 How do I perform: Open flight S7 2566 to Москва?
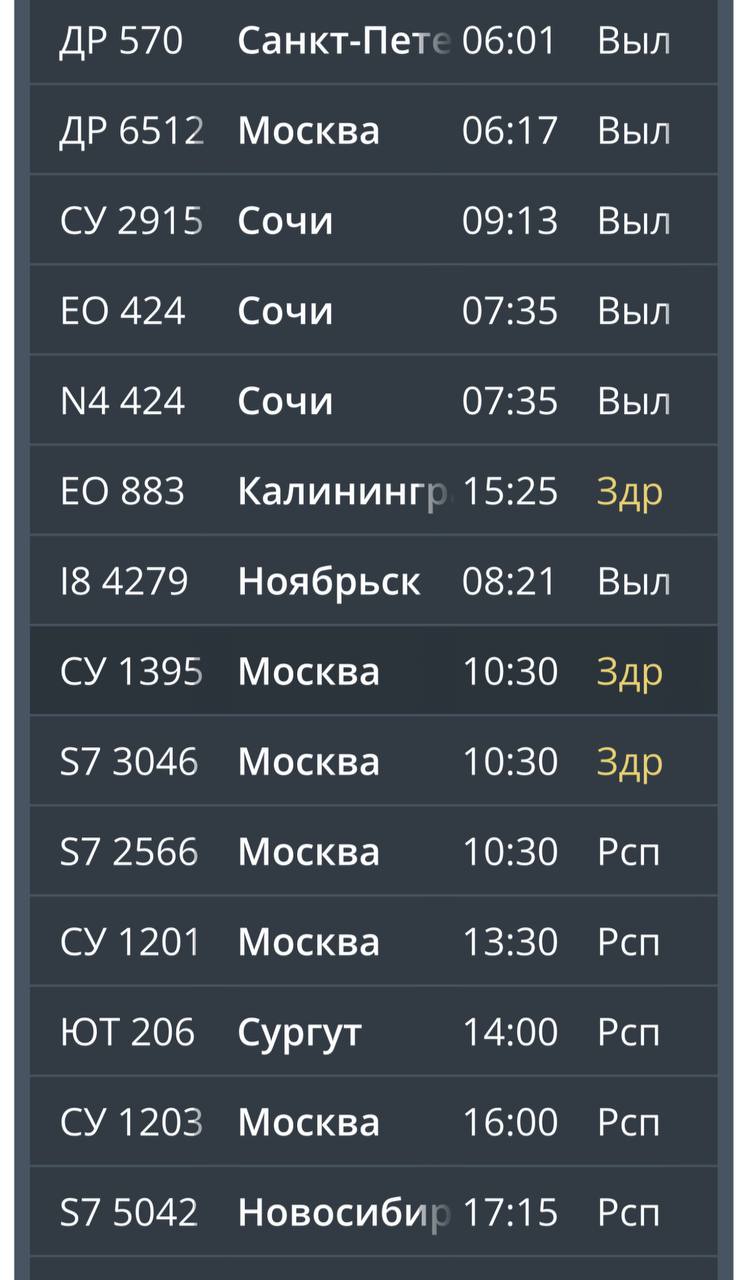(x=372, y=852)
